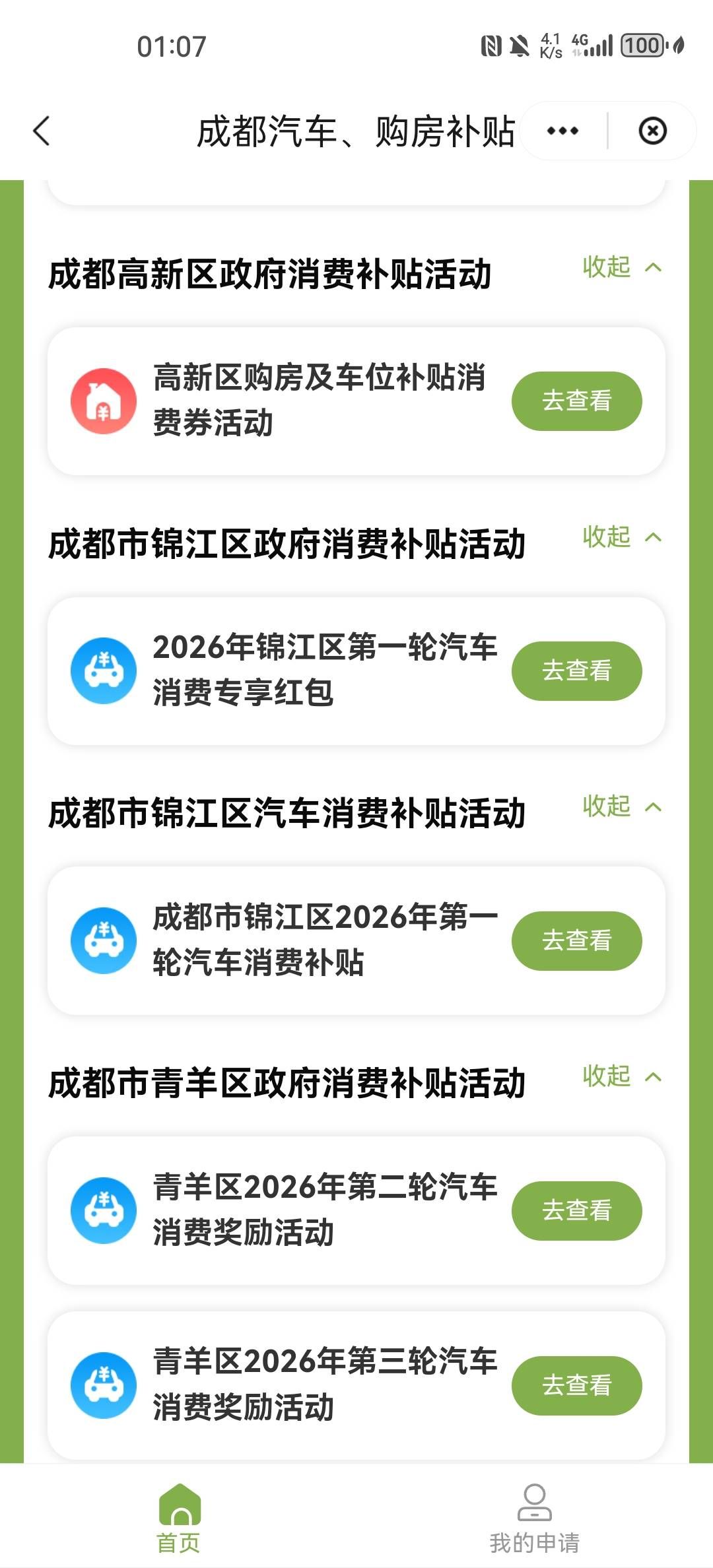View 2026年锦江区第一轮汽车消费专享红包
Screen dimensions: 713x1568
pos(576,671)
